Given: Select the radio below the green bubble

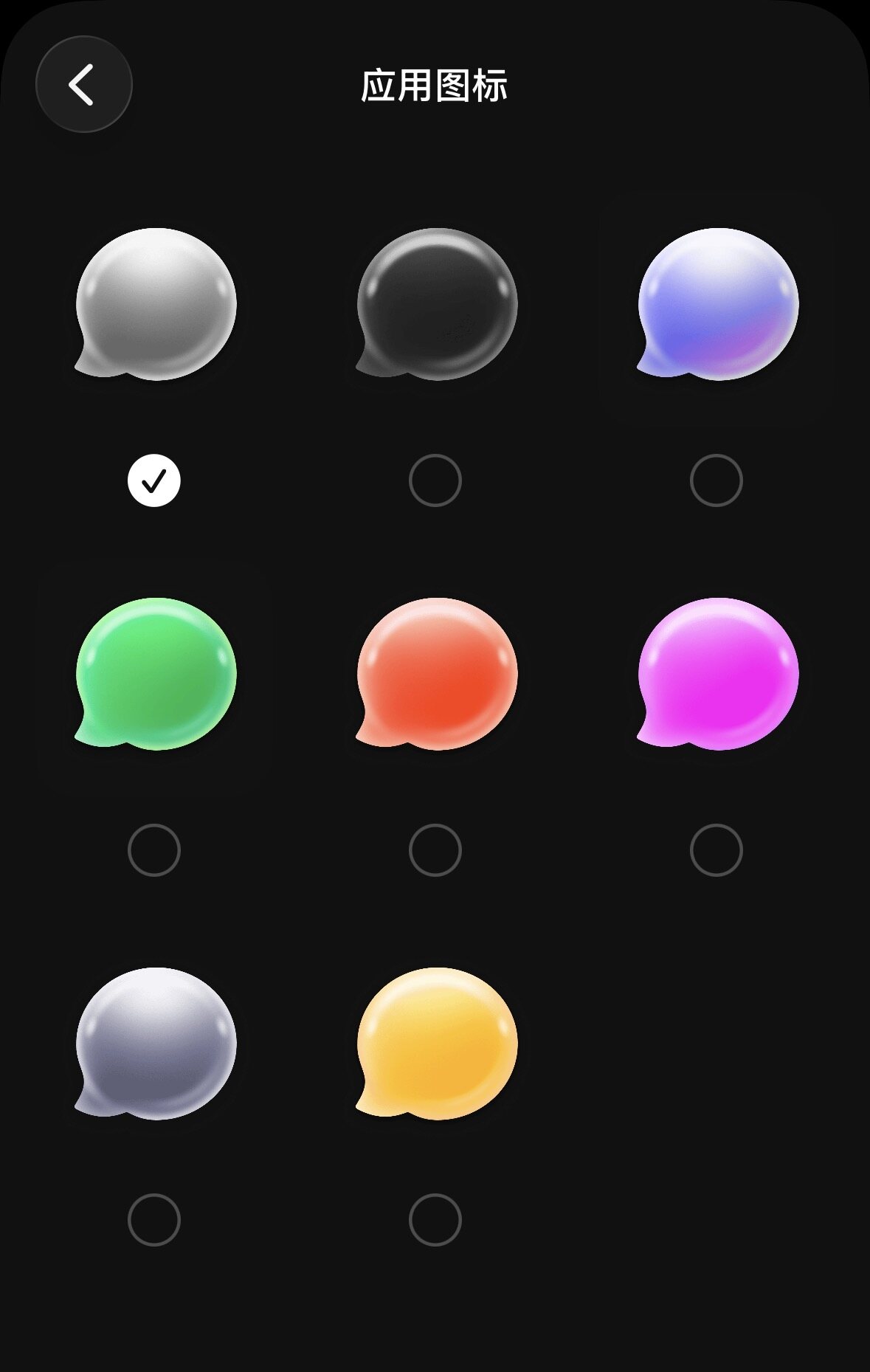Looking at the screenshot, I should click(153, 850).
